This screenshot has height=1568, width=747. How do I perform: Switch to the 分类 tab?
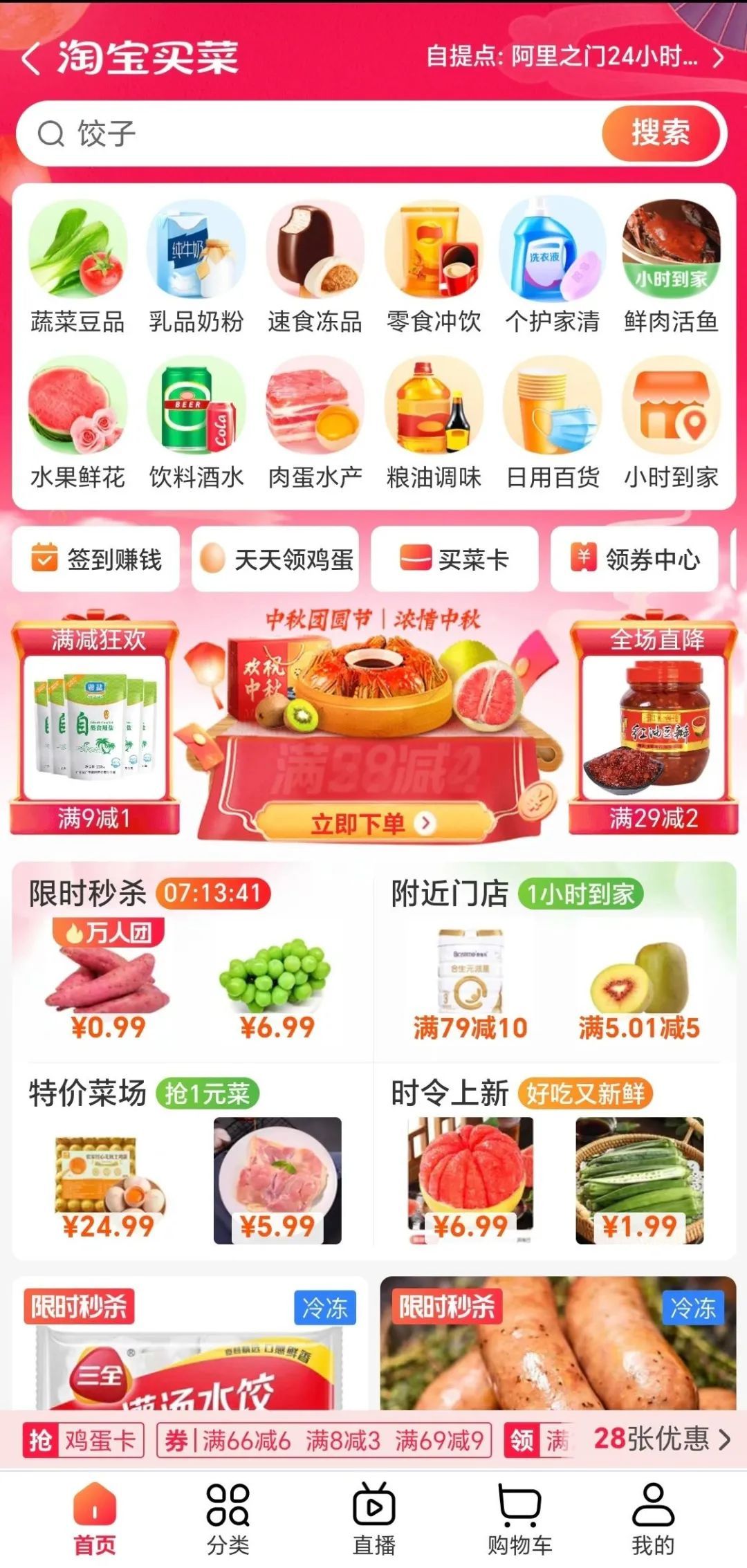[x=228, y=1518]
